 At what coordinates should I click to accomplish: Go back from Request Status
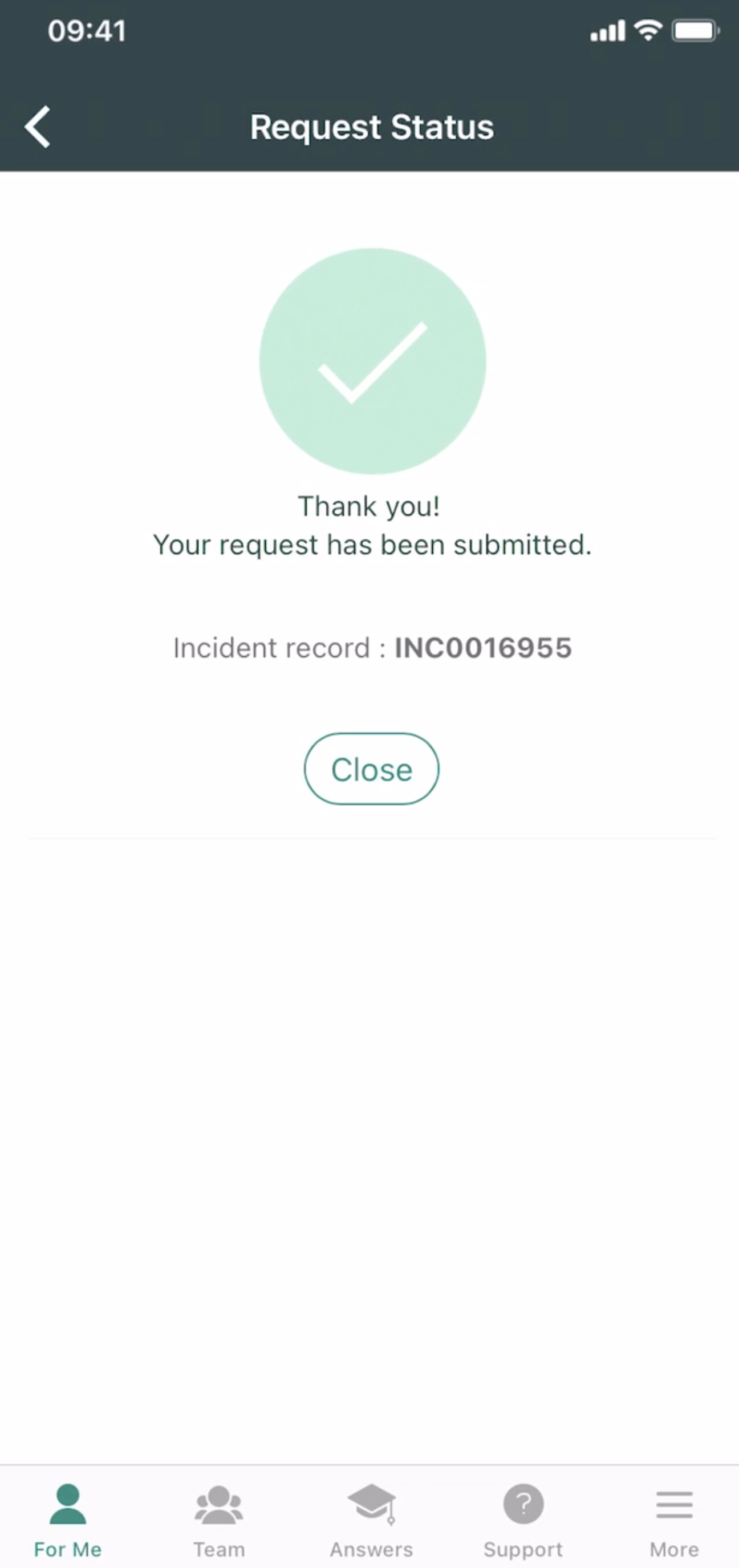tap(38, 127)
